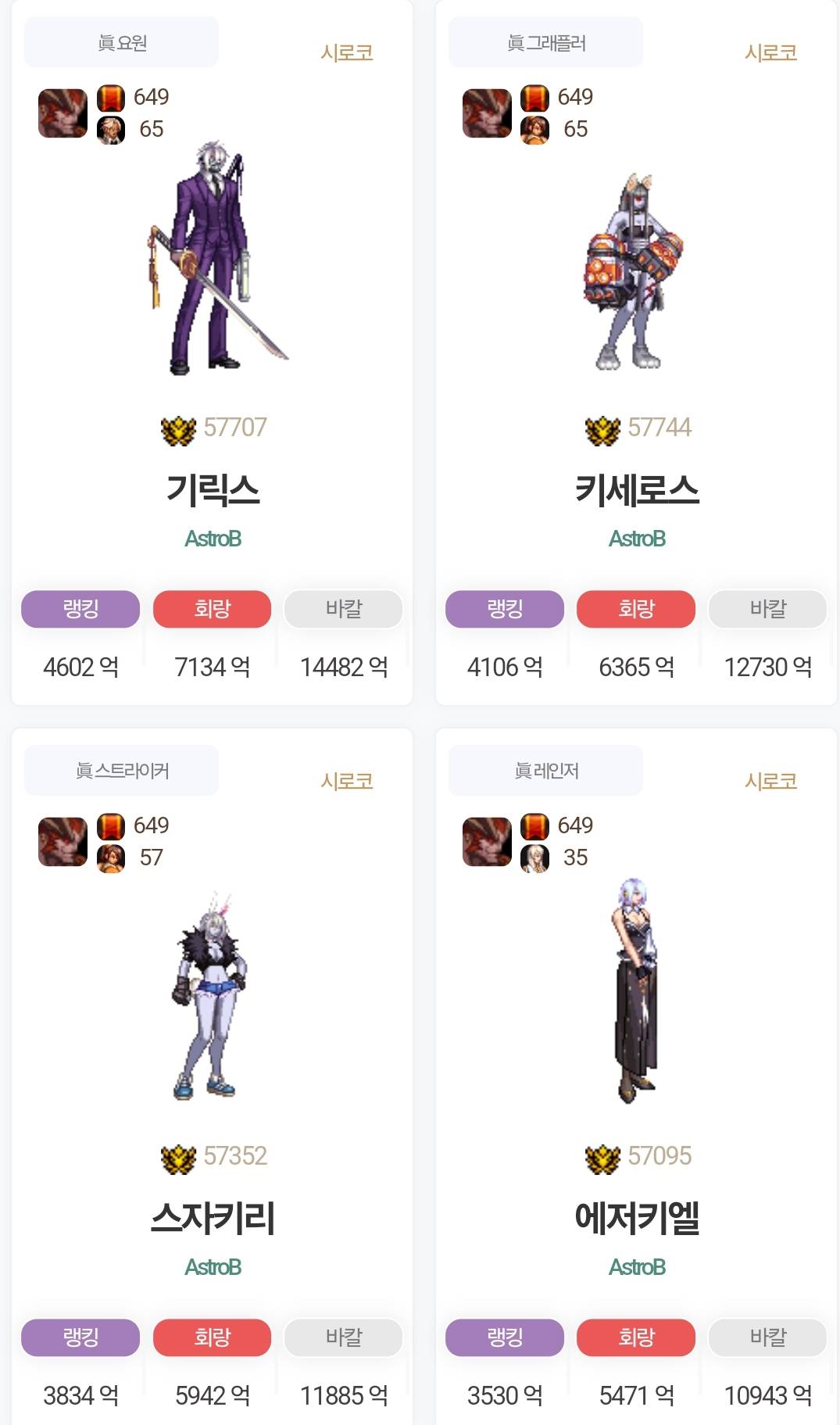Open the 기릭스 character card
This screenshot has width=840, height=1425.
213,490
